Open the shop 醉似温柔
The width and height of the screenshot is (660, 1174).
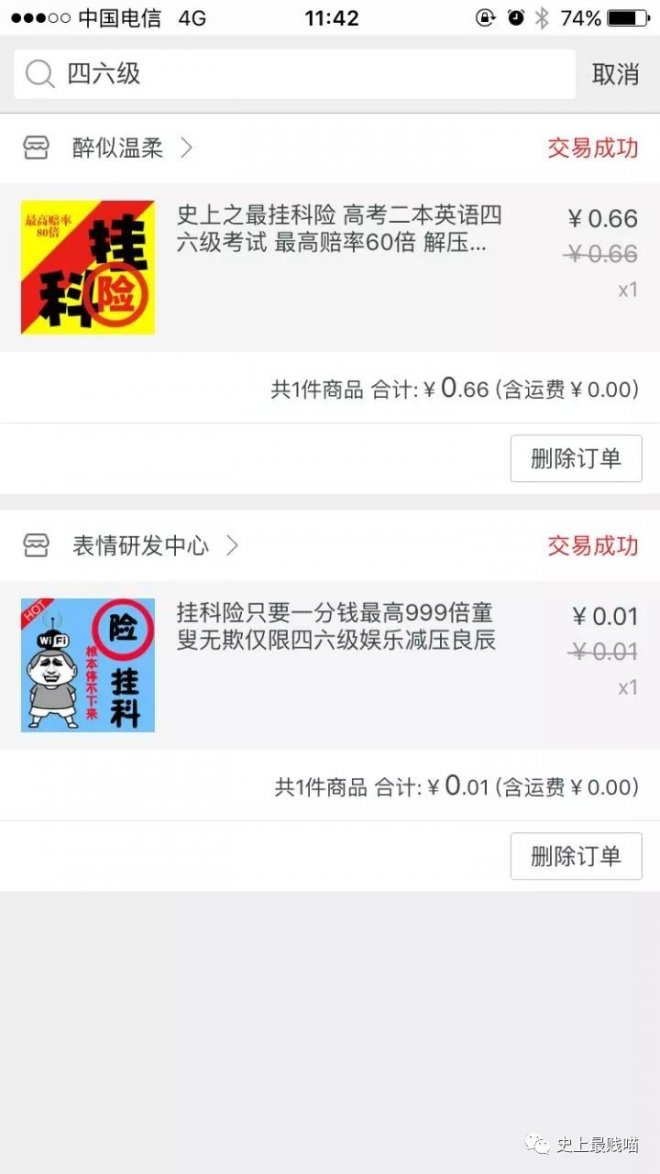[118, 149]
